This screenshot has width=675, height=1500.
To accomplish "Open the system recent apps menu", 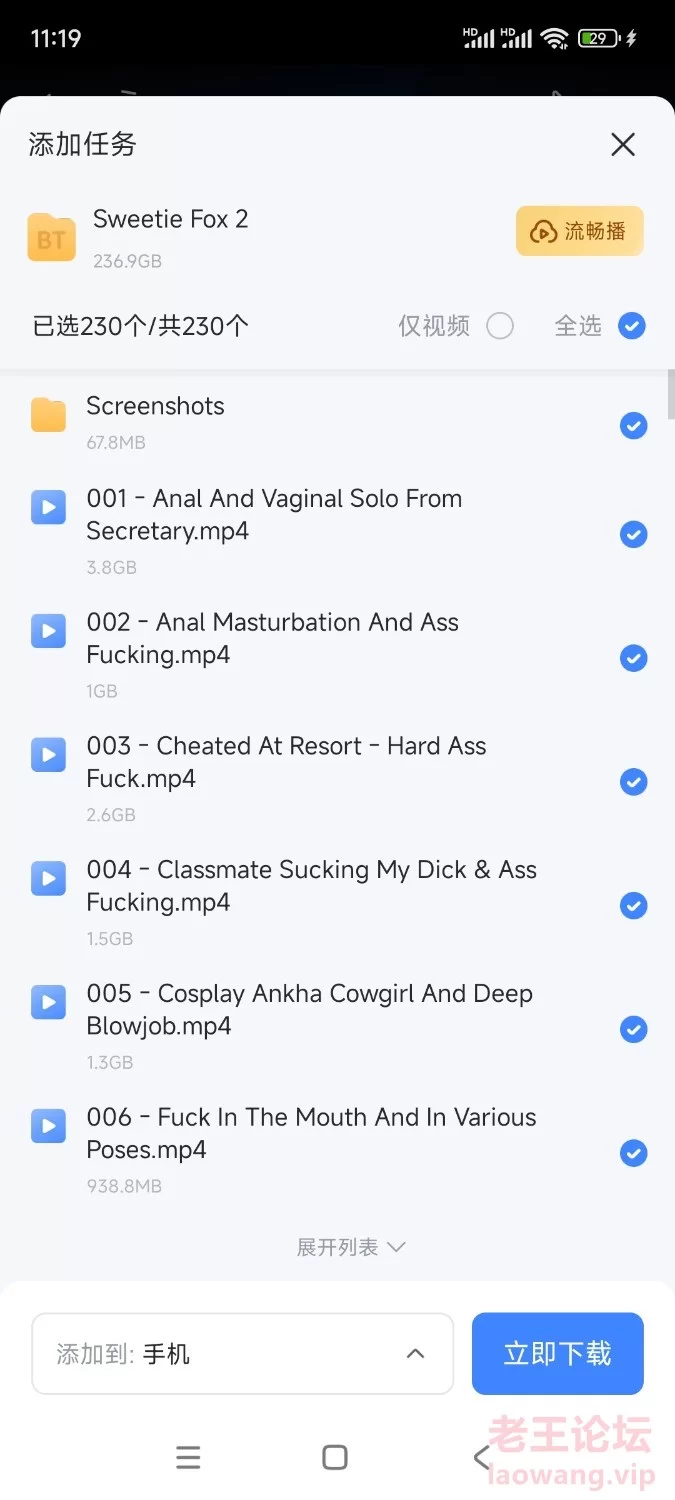I will point(188,1457).
